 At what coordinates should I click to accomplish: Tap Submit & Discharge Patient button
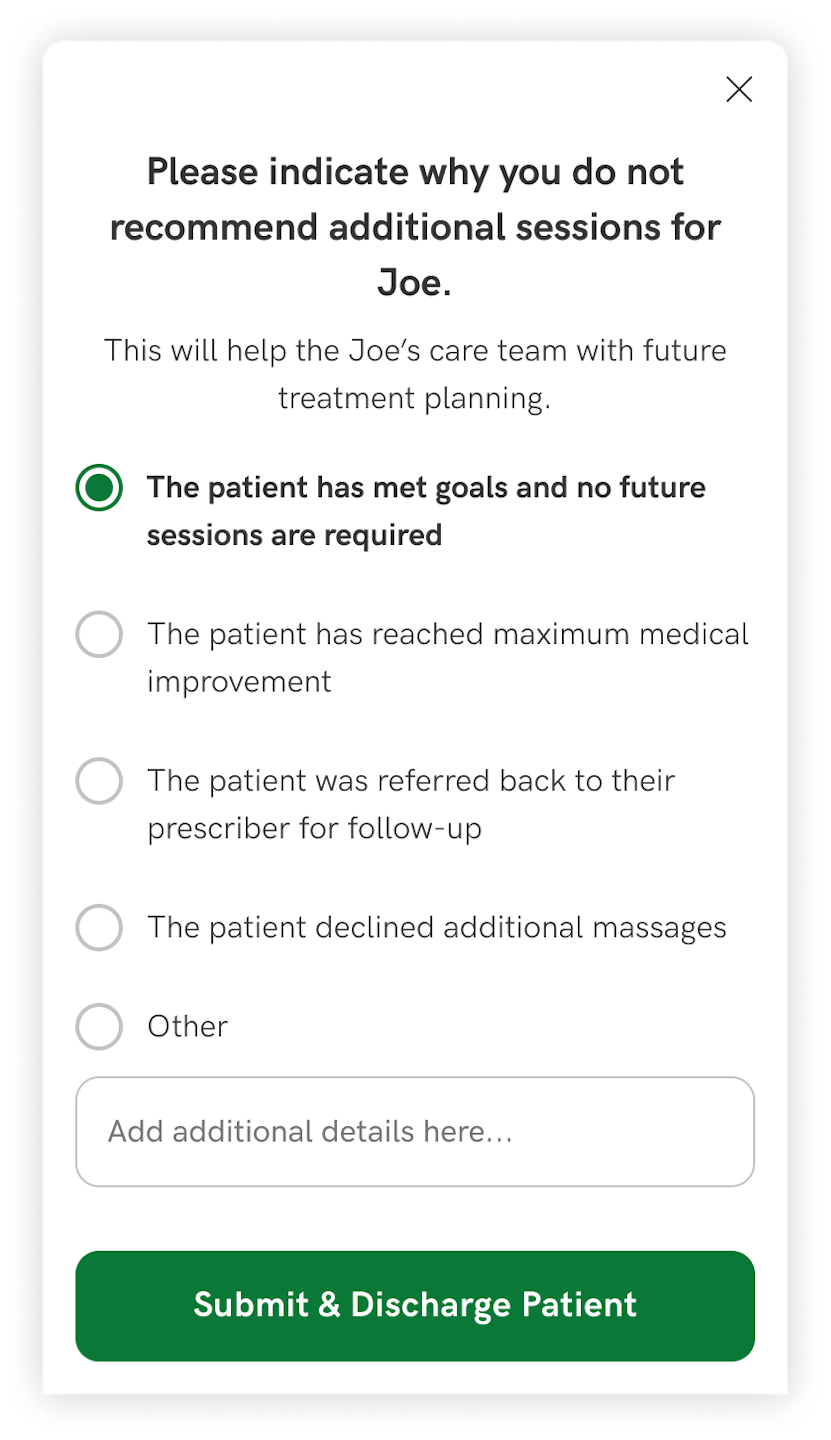point(415,1305)
